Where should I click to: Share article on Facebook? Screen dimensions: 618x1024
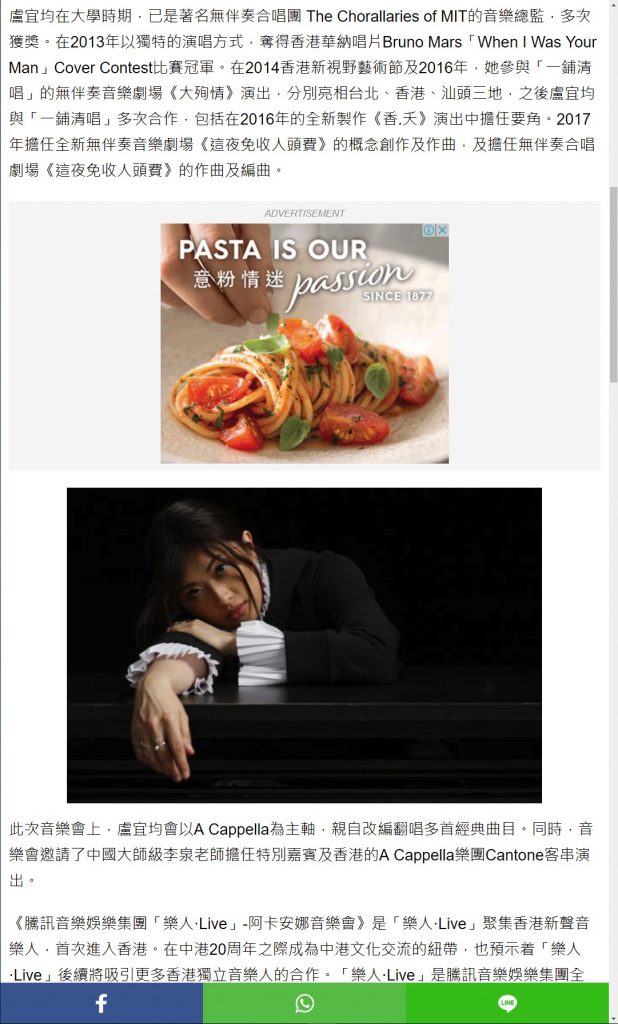tap(101, 1003)
